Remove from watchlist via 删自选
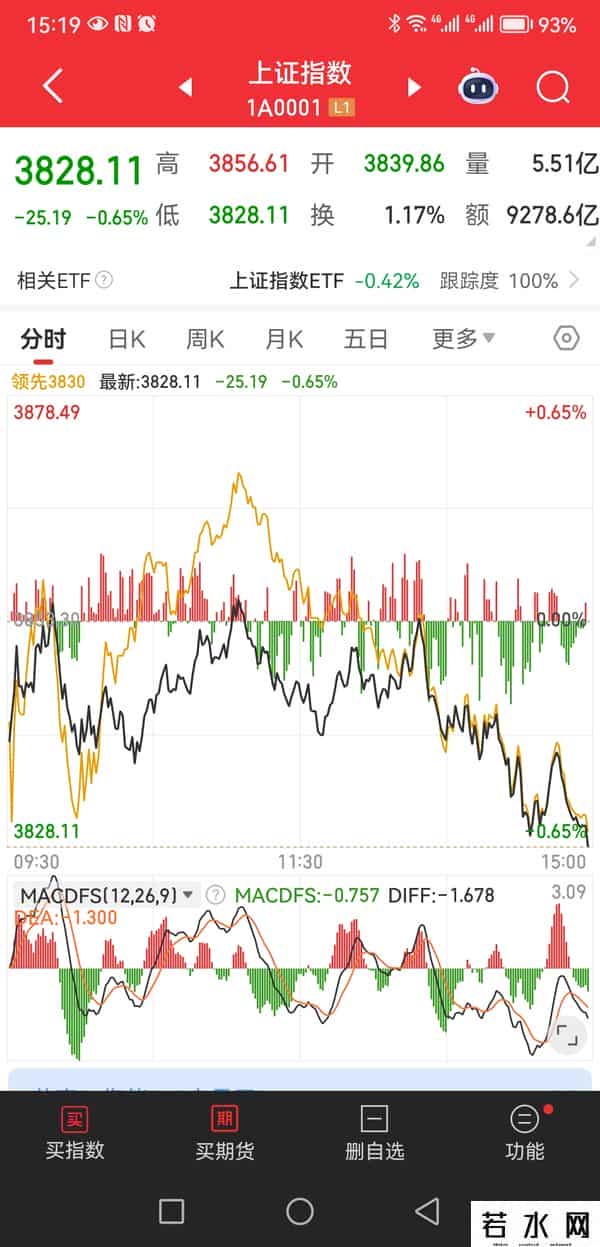 (375, 1133)
